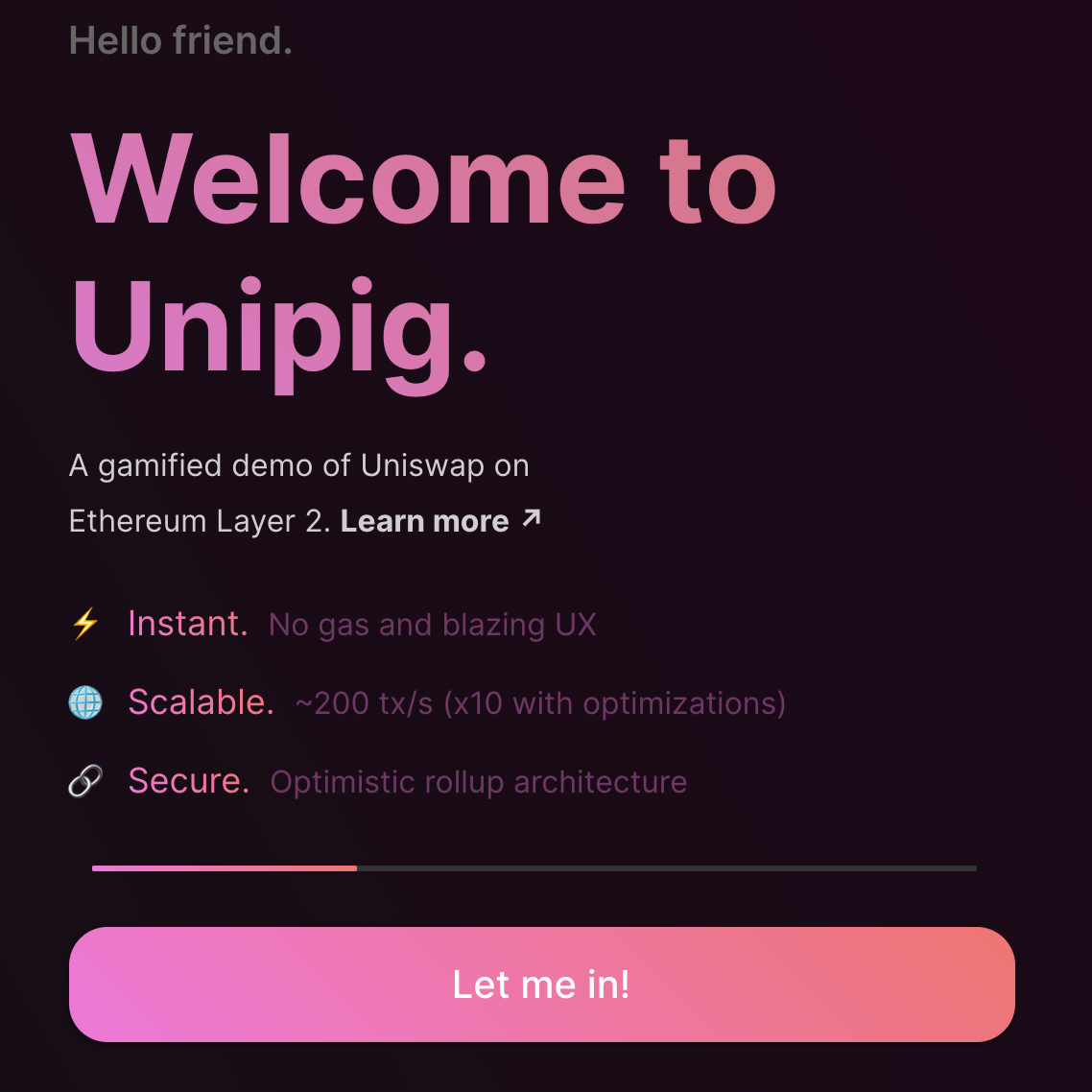
Task: Open the Learn more link
Action: coord(439,521)
